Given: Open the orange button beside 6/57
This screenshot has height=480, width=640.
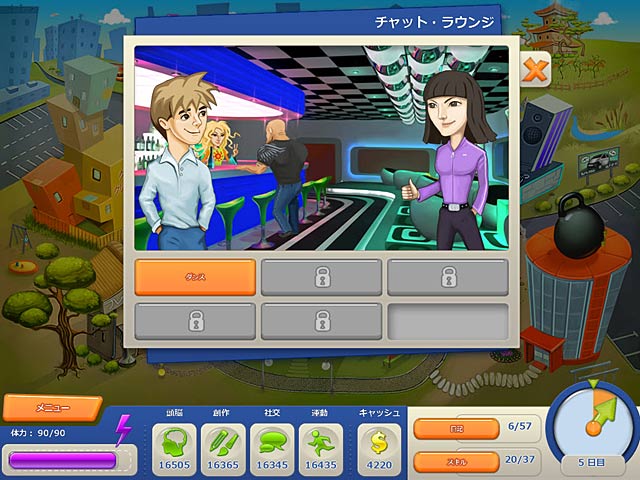Looking at the screenshot, I should point(455,428).
